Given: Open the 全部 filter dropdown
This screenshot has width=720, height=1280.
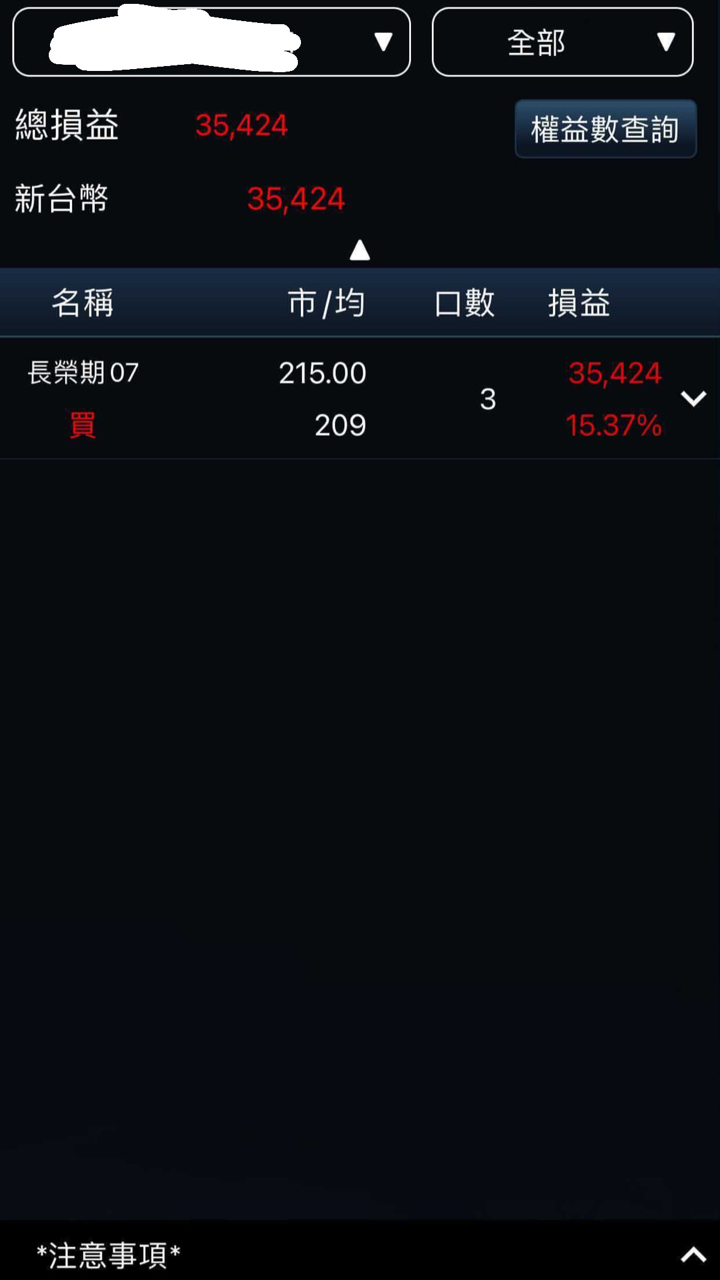Looking at the screenshot, I should tap(562, 42).
